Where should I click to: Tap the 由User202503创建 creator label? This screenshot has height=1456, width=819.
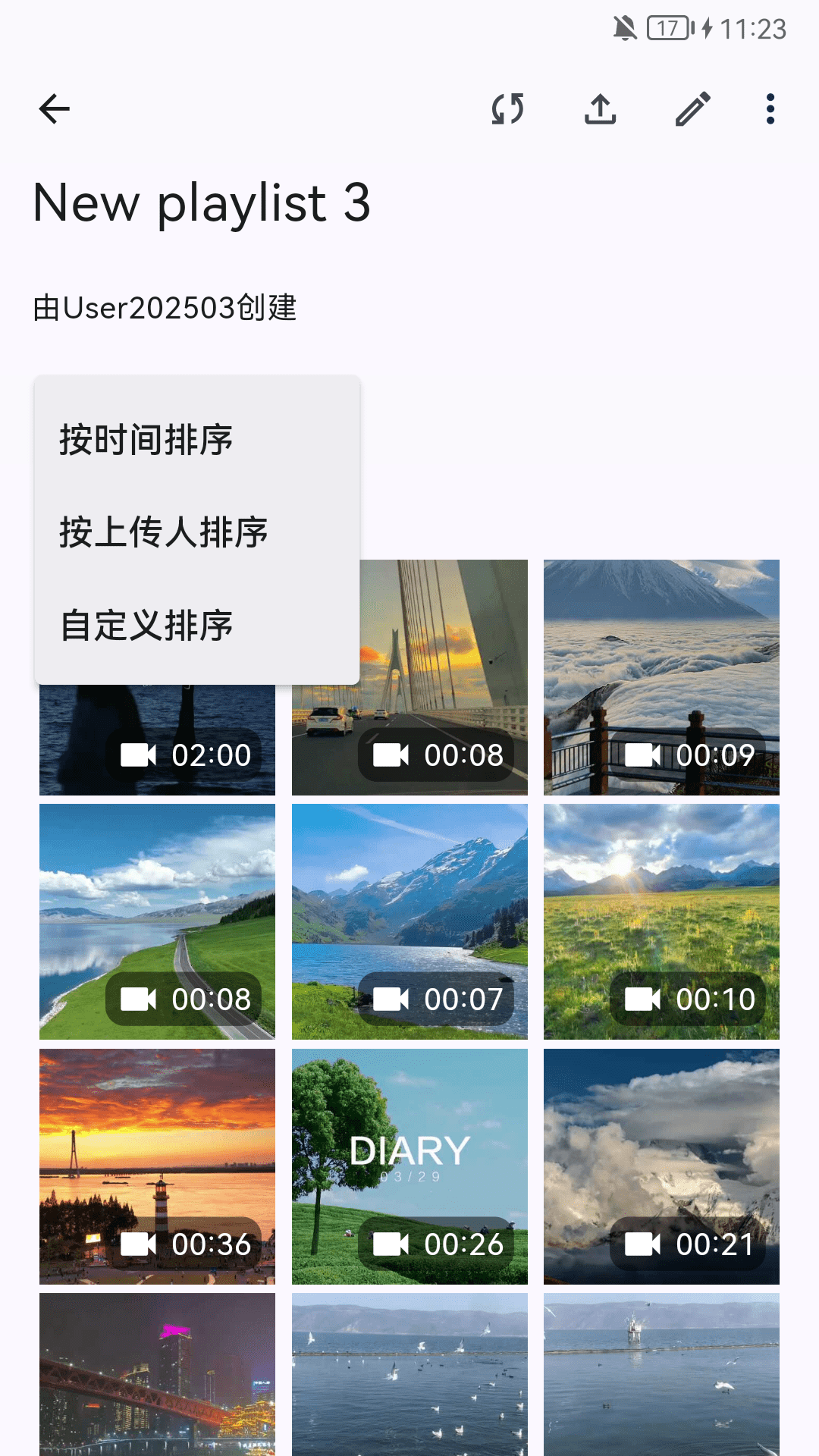click(165, 306)
